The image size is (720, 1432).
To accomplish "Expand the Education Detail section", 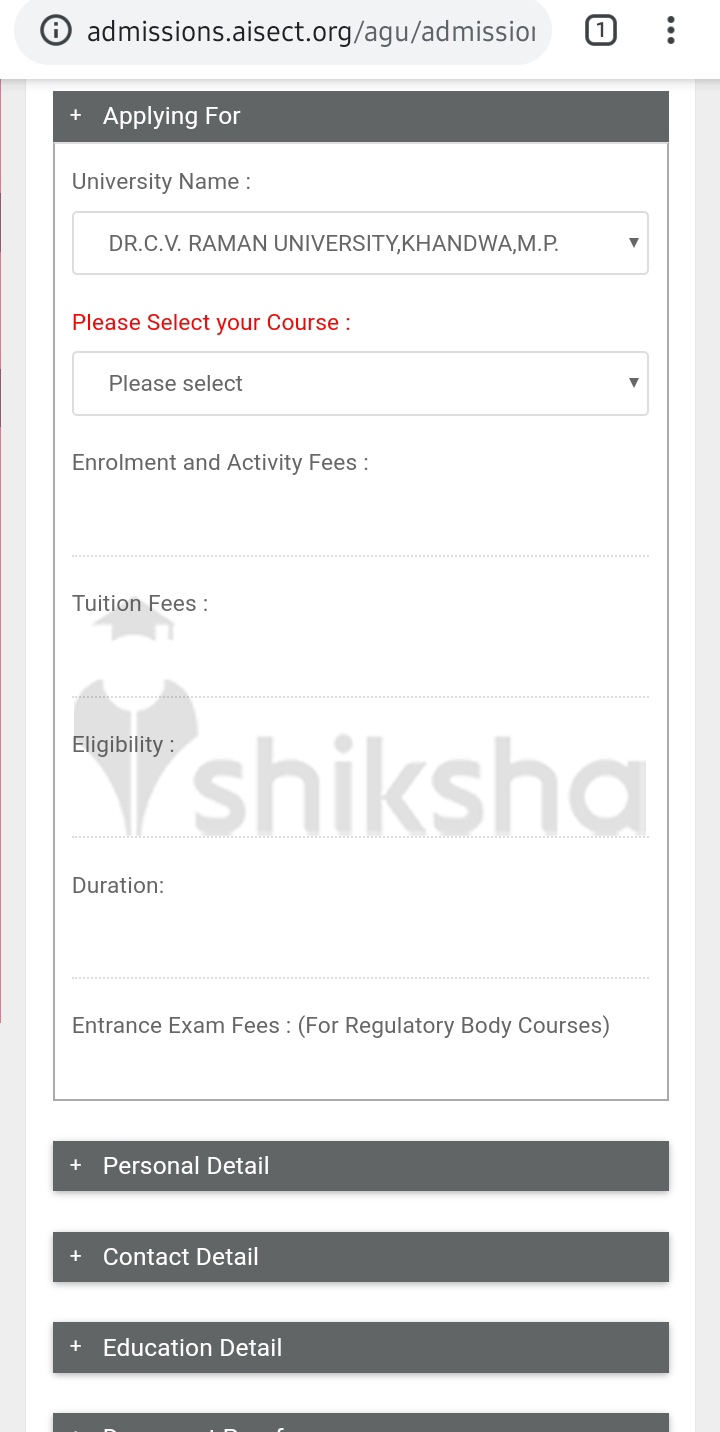I will click(360, 1347).
